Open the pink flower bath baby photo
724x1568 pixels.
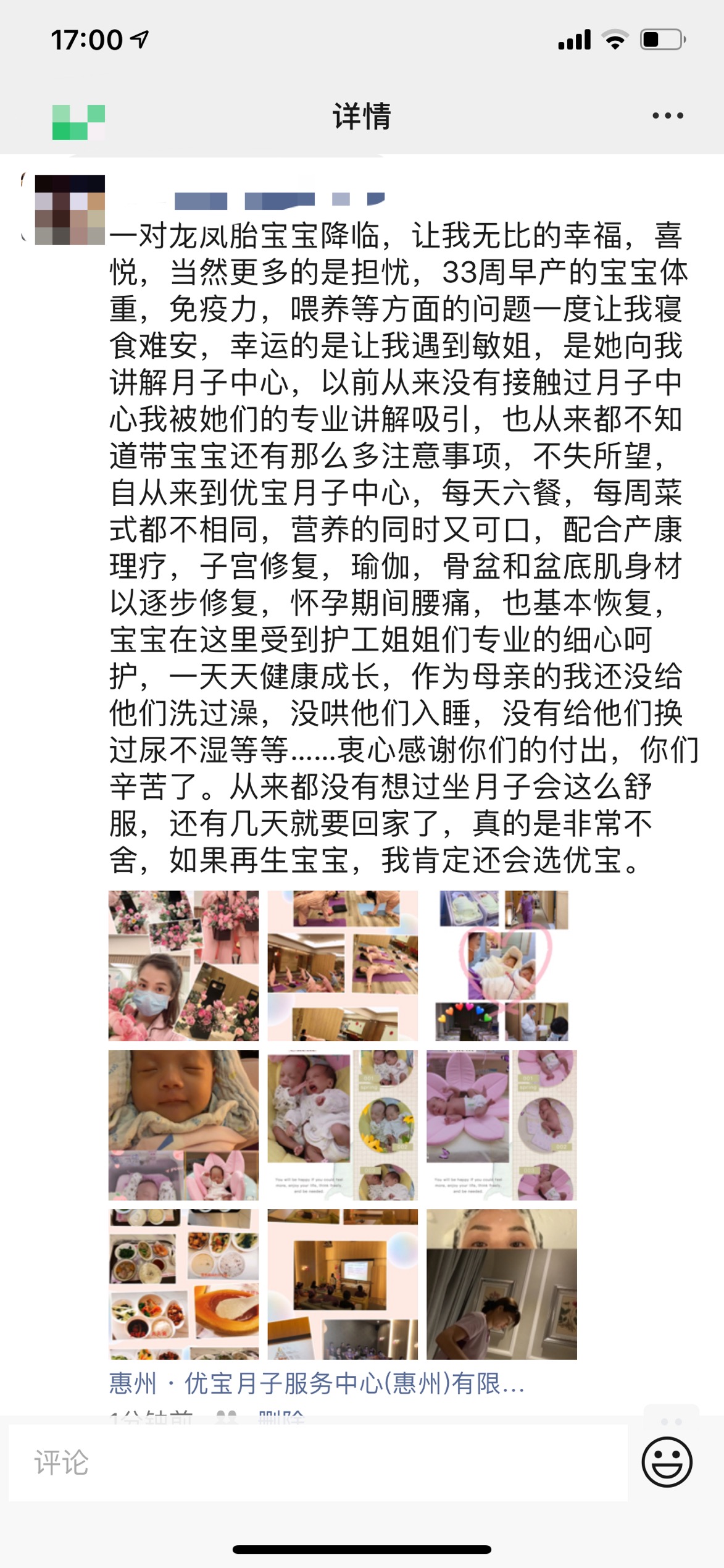(502, 1125)
